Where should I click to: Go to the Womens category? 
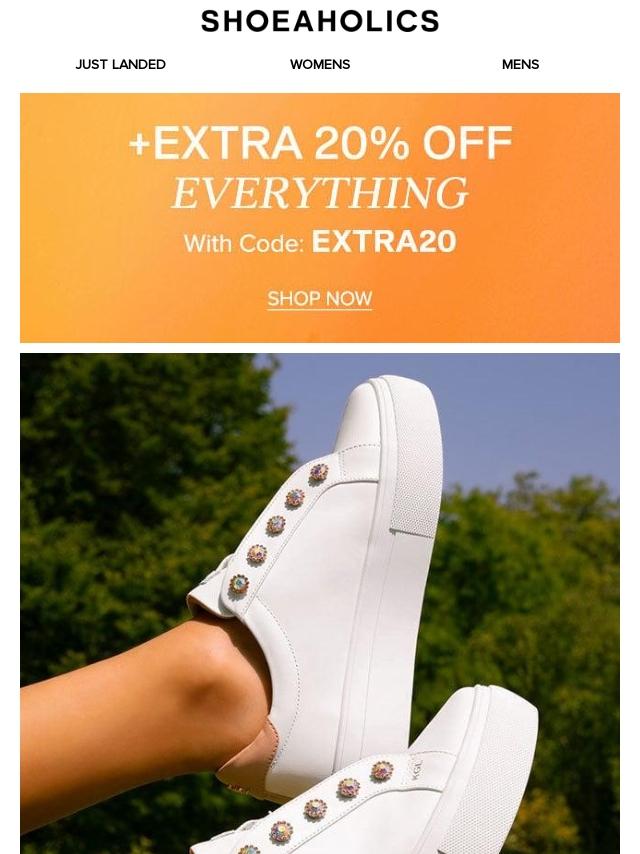point(320,64)
